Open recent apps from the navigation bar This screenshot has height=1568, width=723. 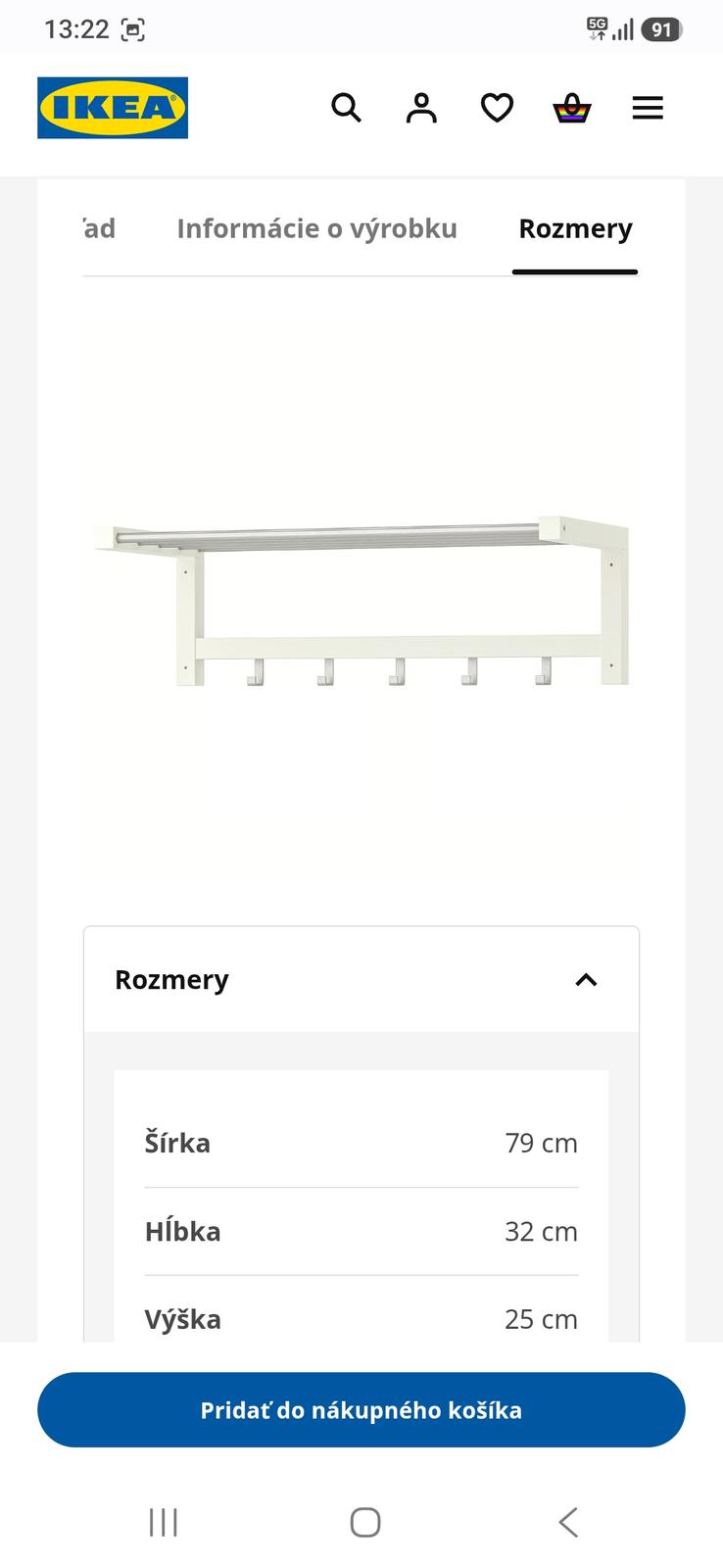point(164,1522)
